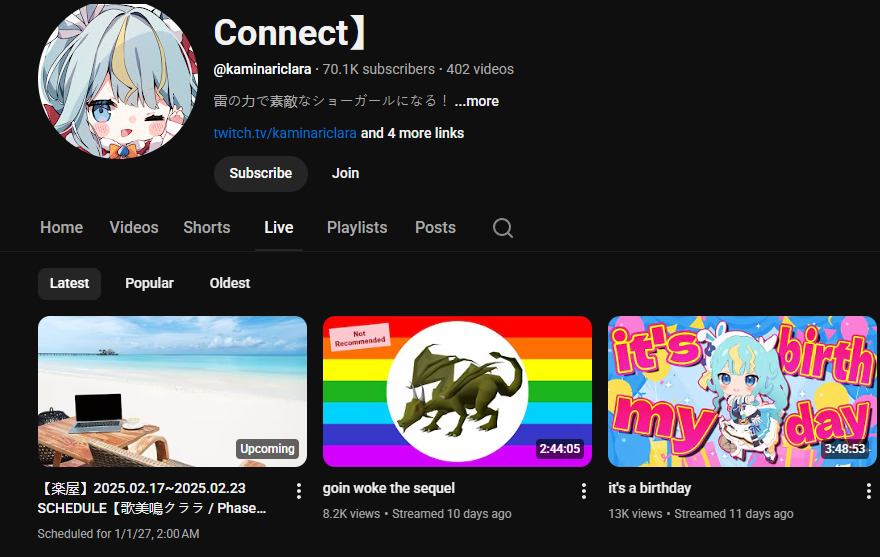Screen dimensions: 880x557
Task: Select the Live tab
Action: point(279,227)
